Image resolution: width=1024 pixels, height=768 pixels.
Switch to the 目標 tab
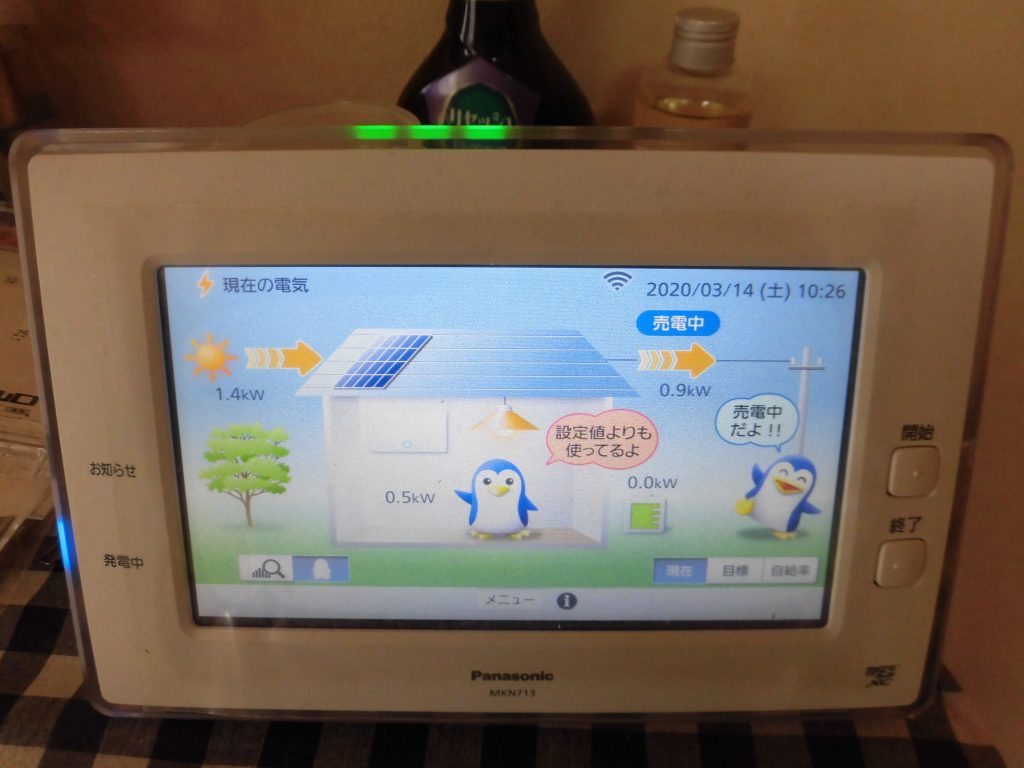click(734, 571)
